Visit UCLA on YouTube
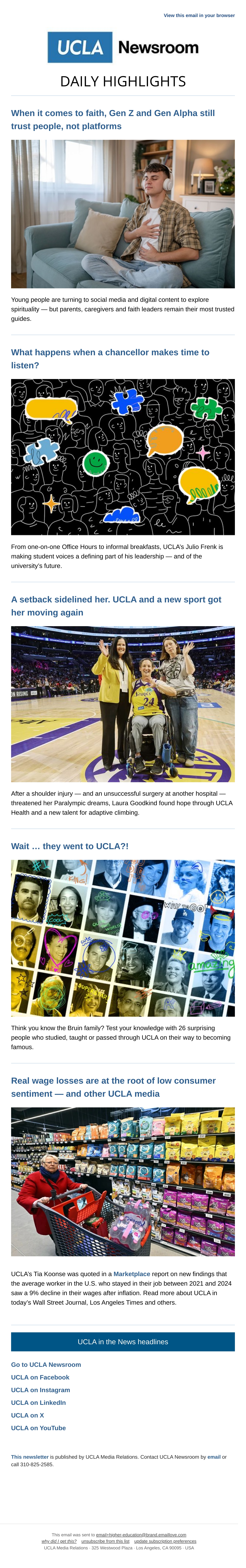Viewport: 246px width, 1568px height. coord(38,1428)
